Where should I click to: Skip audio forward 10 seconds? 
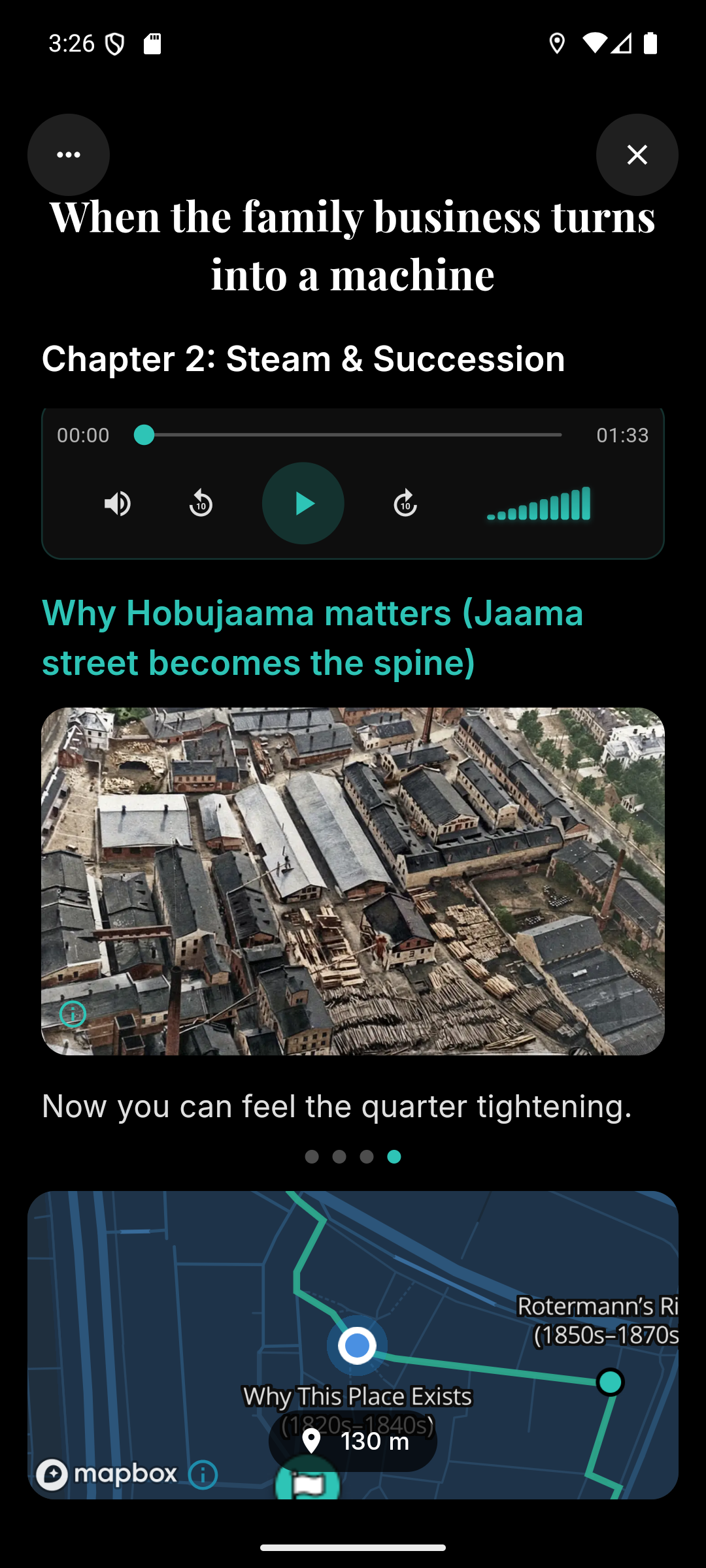click(405, 504)
